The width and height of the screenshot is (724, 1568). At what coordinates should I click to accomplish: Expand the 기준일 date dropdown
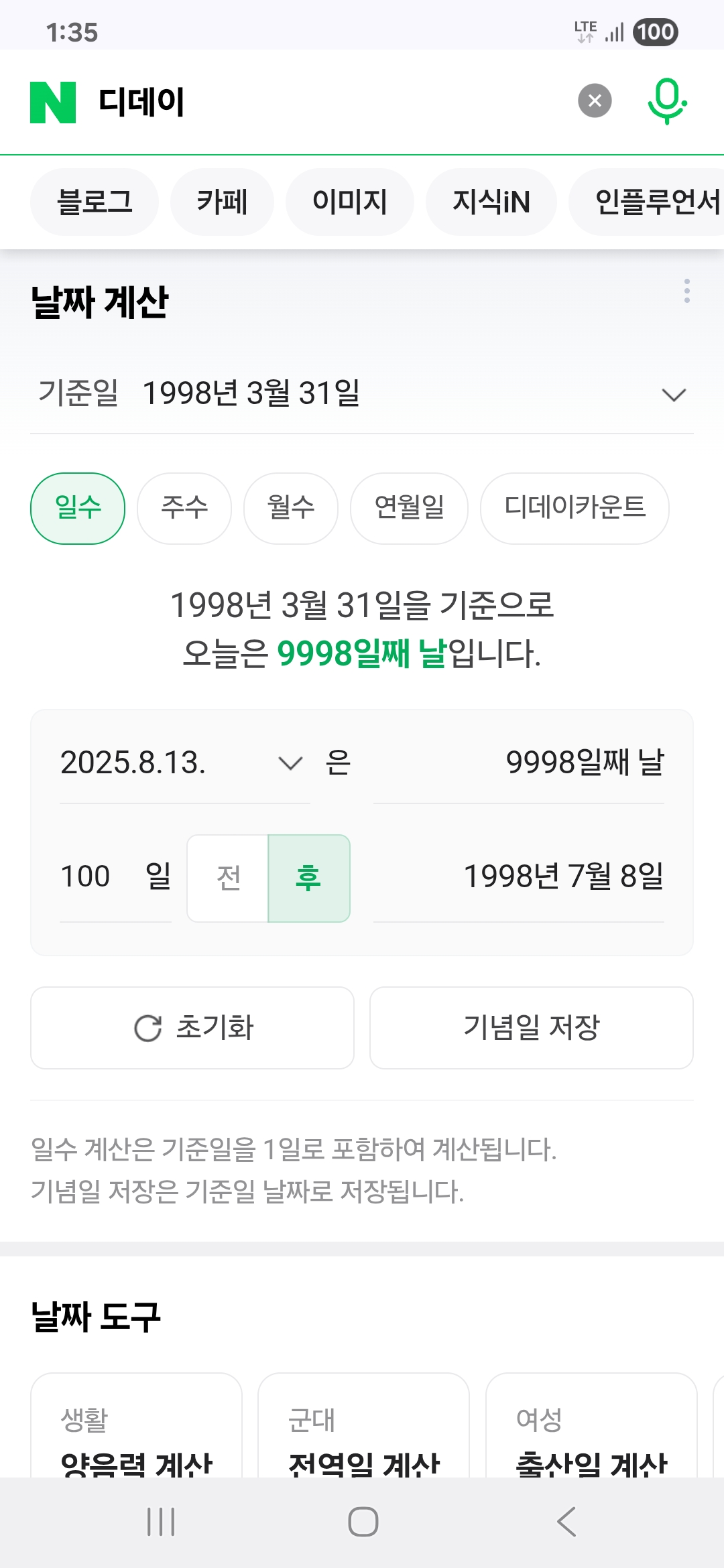point(362,393)
